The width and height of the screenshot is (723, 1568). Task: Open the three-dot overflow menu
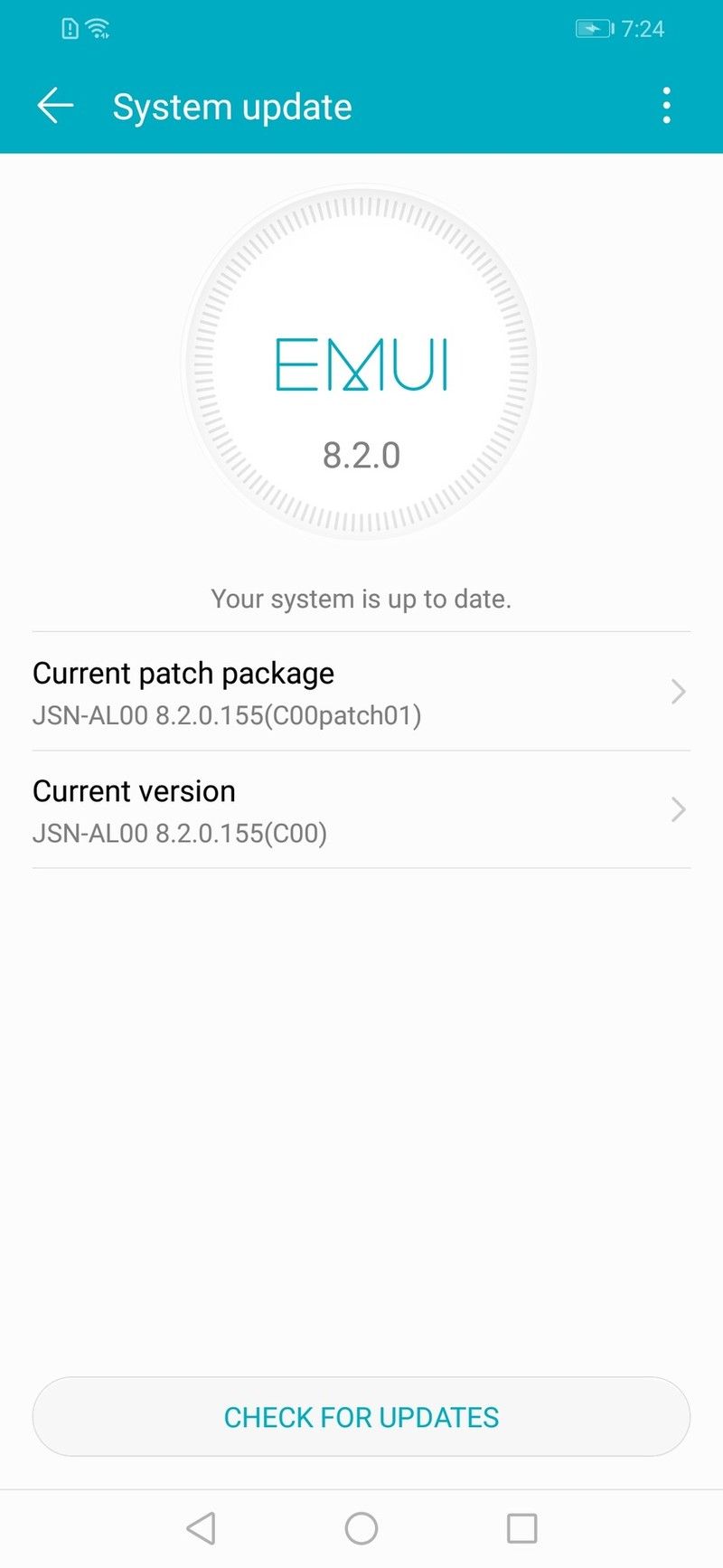pyautogui.click(x=666, y=105)
